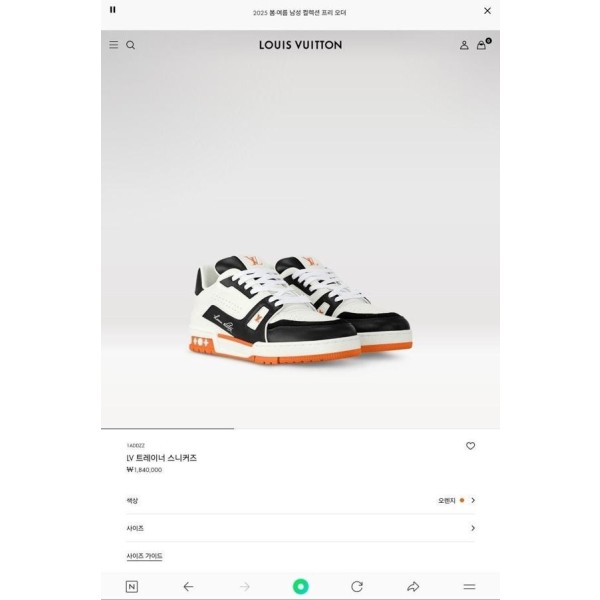This screenshot has width=600, height=600.
Task: Go back to the previous page
Action: (188, 586)
